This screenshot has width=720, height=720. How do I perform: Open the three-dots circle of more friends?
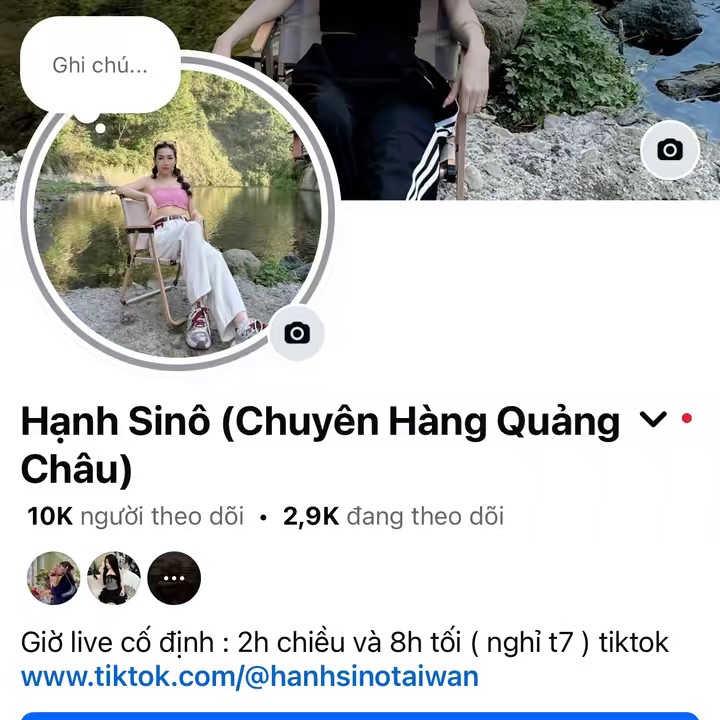click(x=174, y=578)
